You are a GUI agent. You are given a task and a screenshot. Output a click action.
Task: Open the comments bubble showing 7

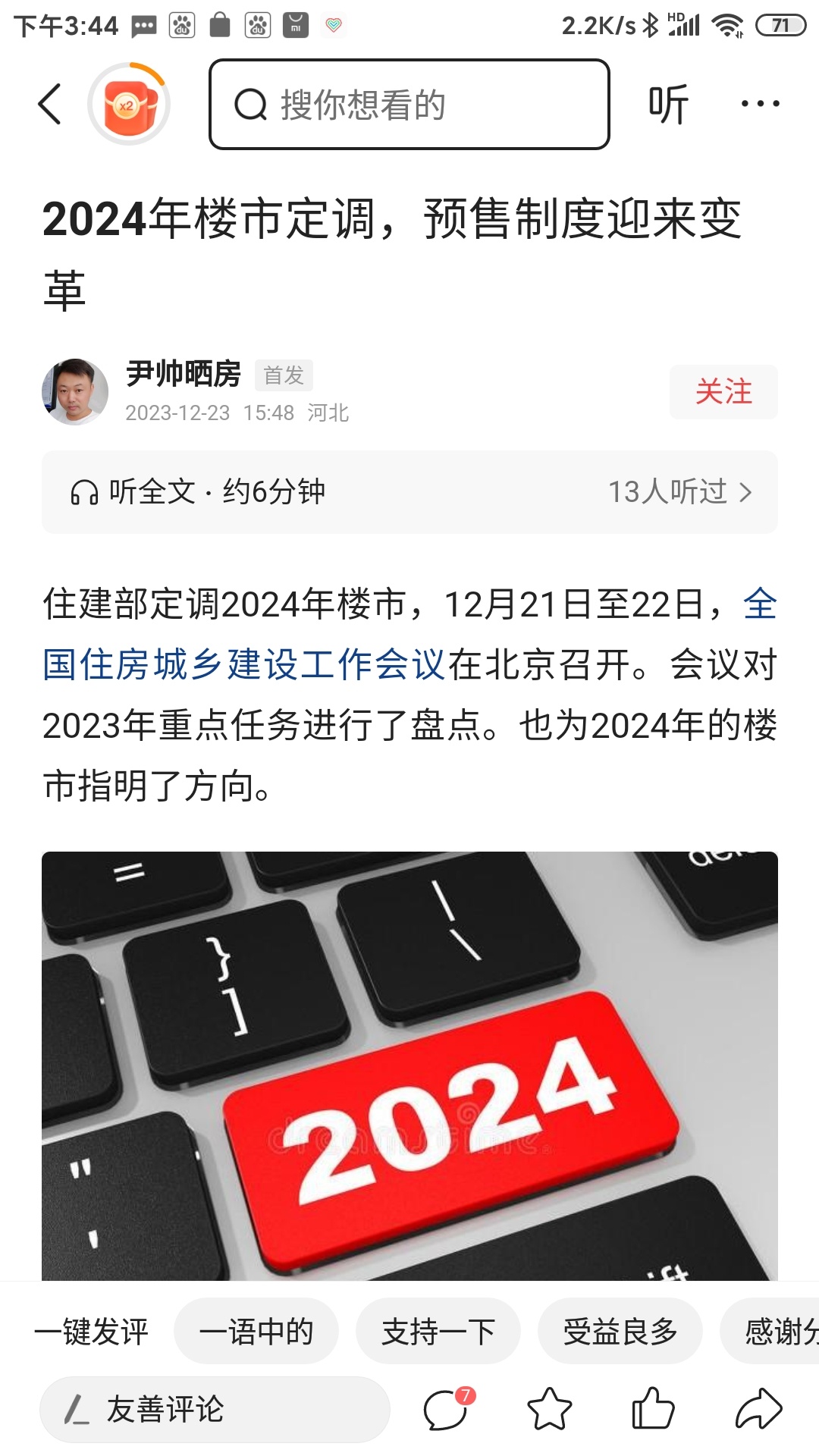click(x=447, y=1409)
